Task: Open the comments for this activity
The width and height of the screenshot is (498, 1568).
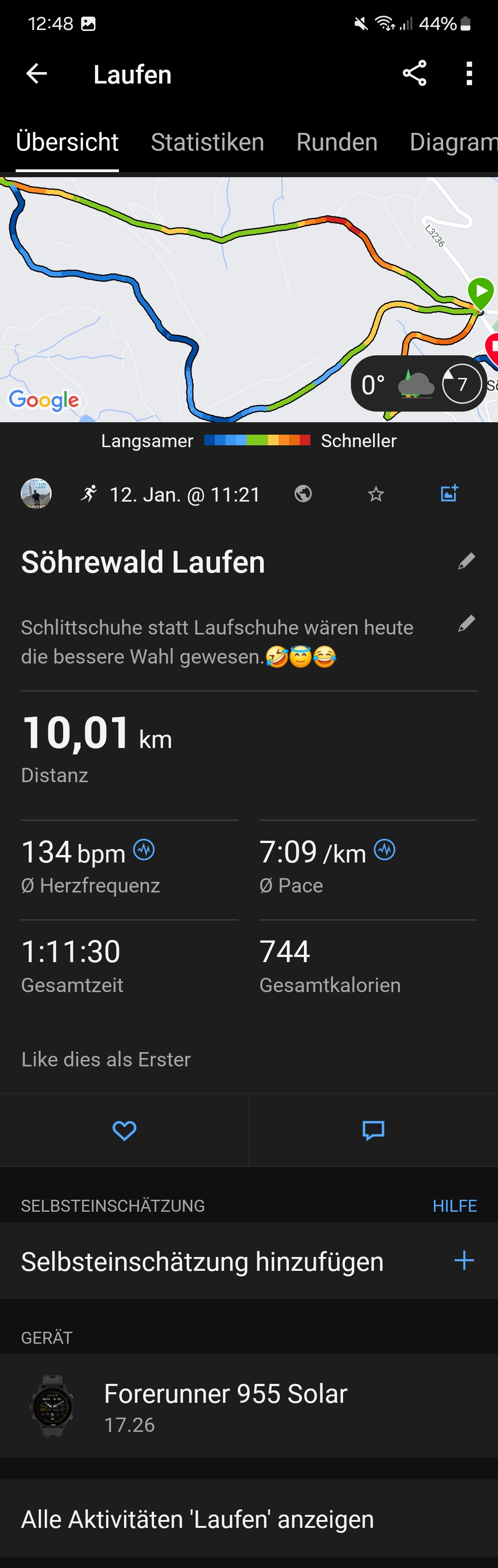Action: click(x=373, y=1131)
